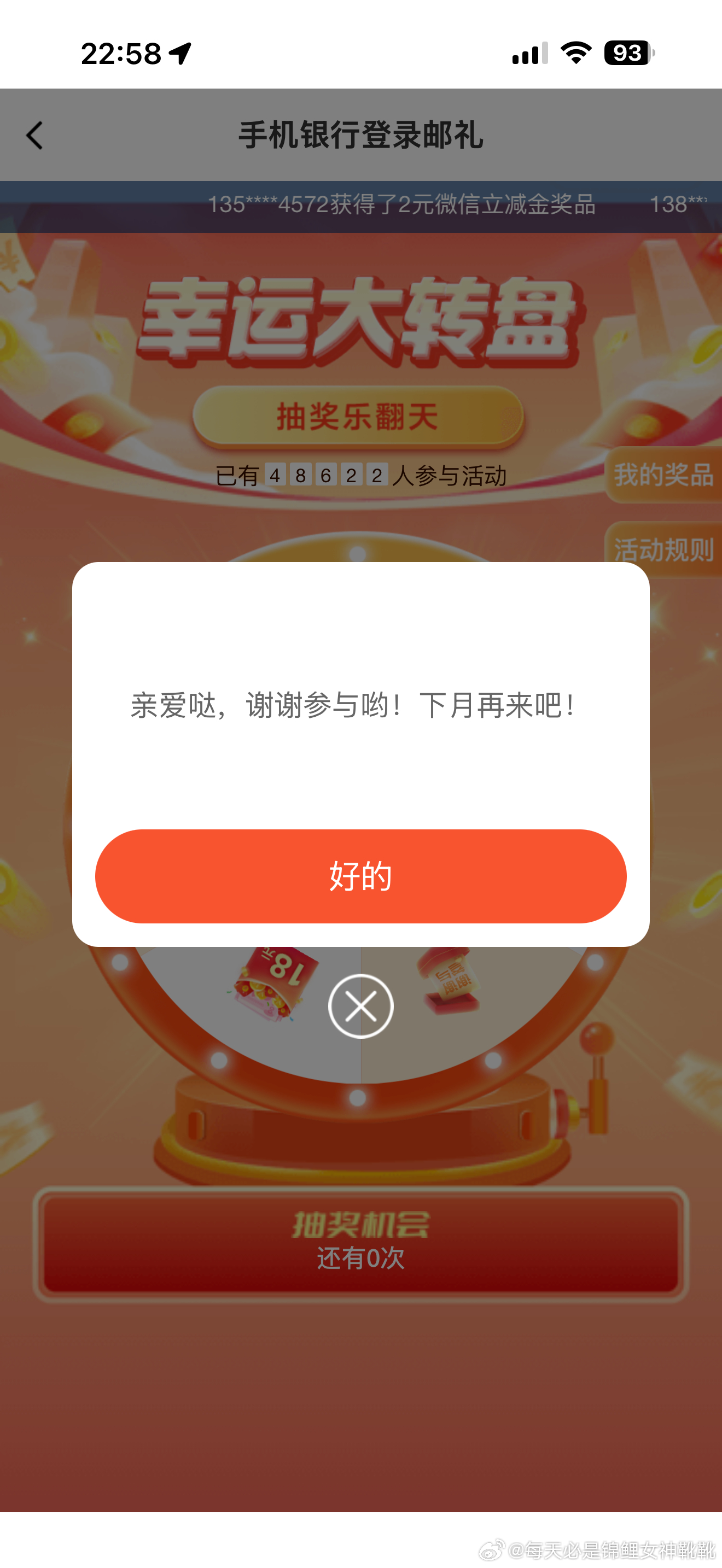Open 我的奖品 to view my prizes
The height and width of the screenshot is (1568, 722).
coord(663,476)
